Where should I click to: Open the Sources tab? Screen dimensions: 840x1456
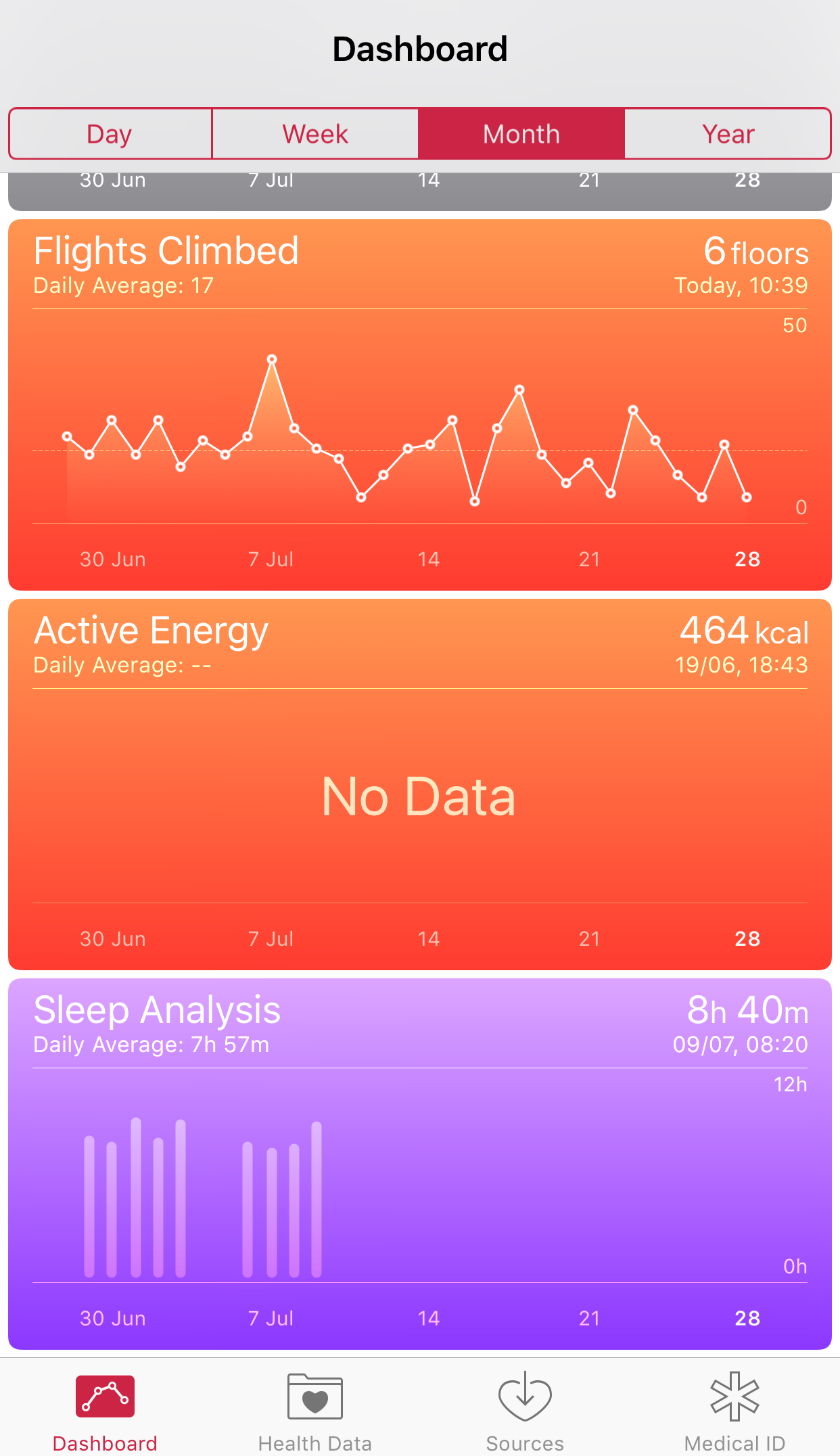(525, 1411)
